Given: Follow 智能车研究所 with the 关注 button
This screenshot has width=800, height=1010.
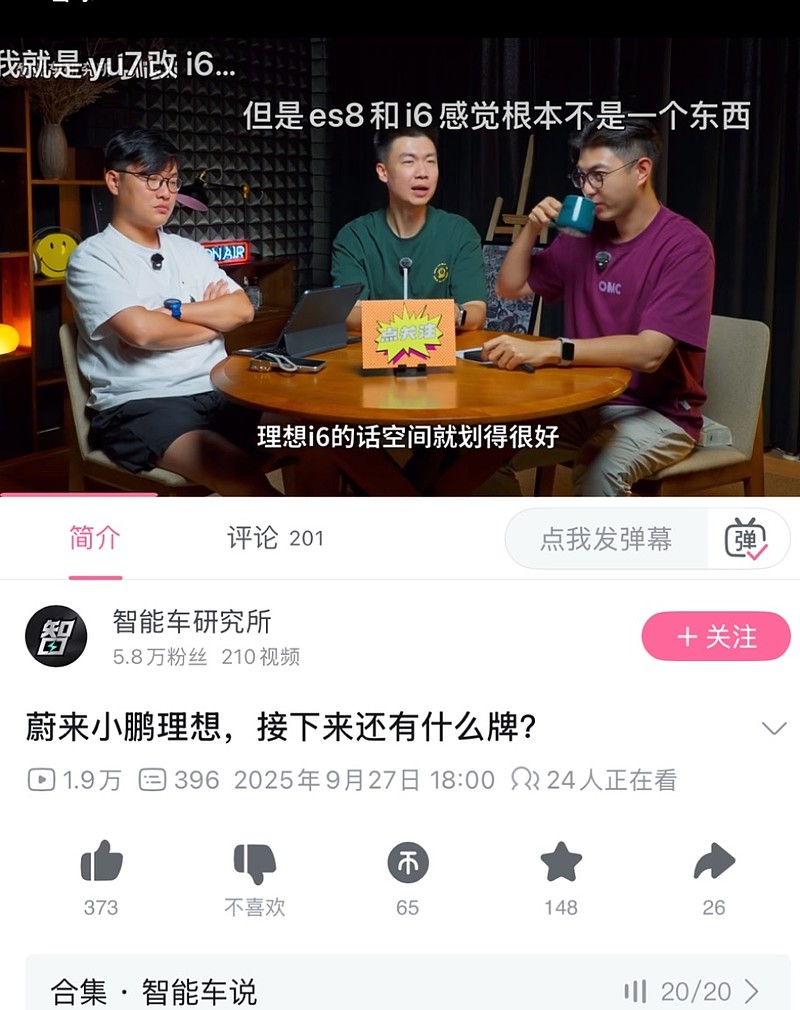Looking at the screenshot, I should click(x=716, y=636).
